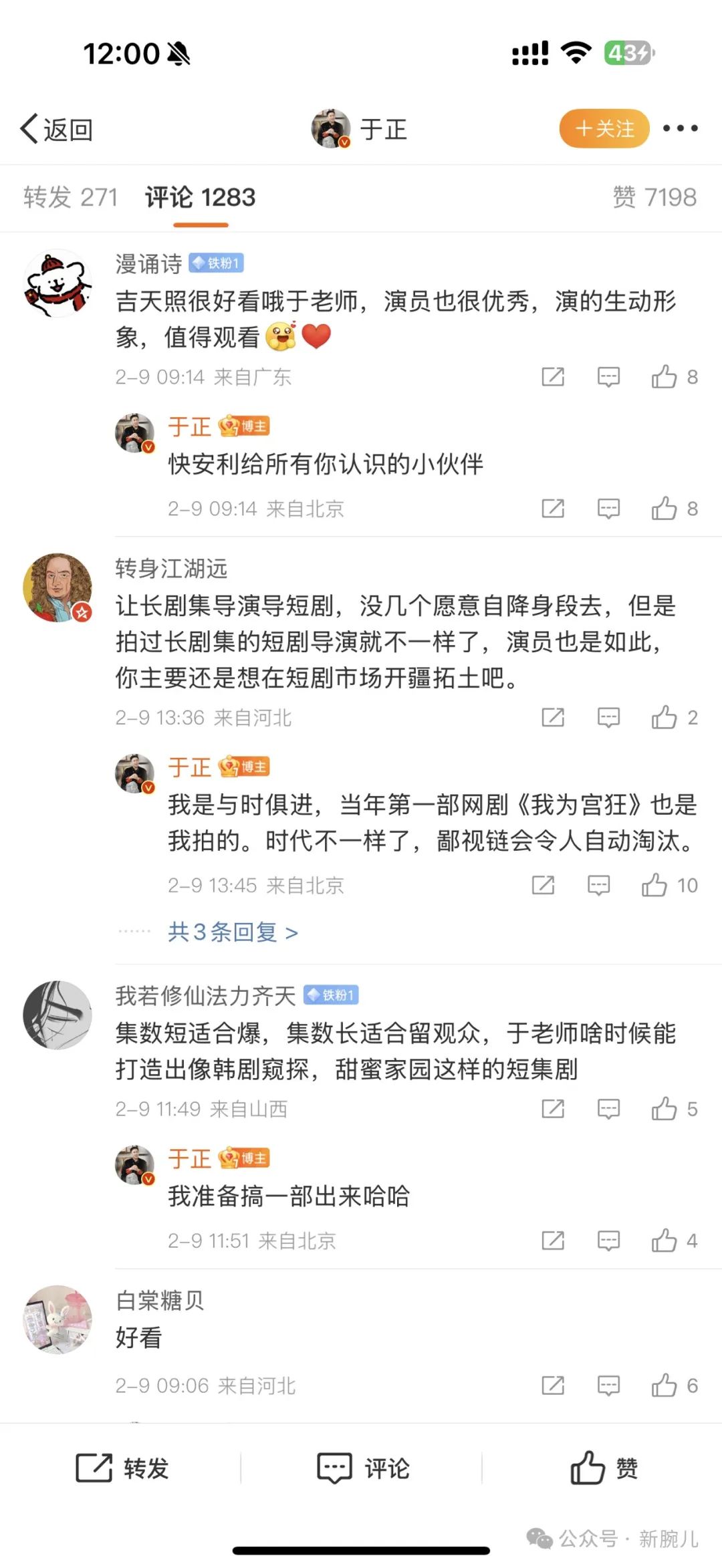Like 白棠糖贝's 好看 comment
This screenshot has height=1568, width=722.
[x=665, y=1386]
